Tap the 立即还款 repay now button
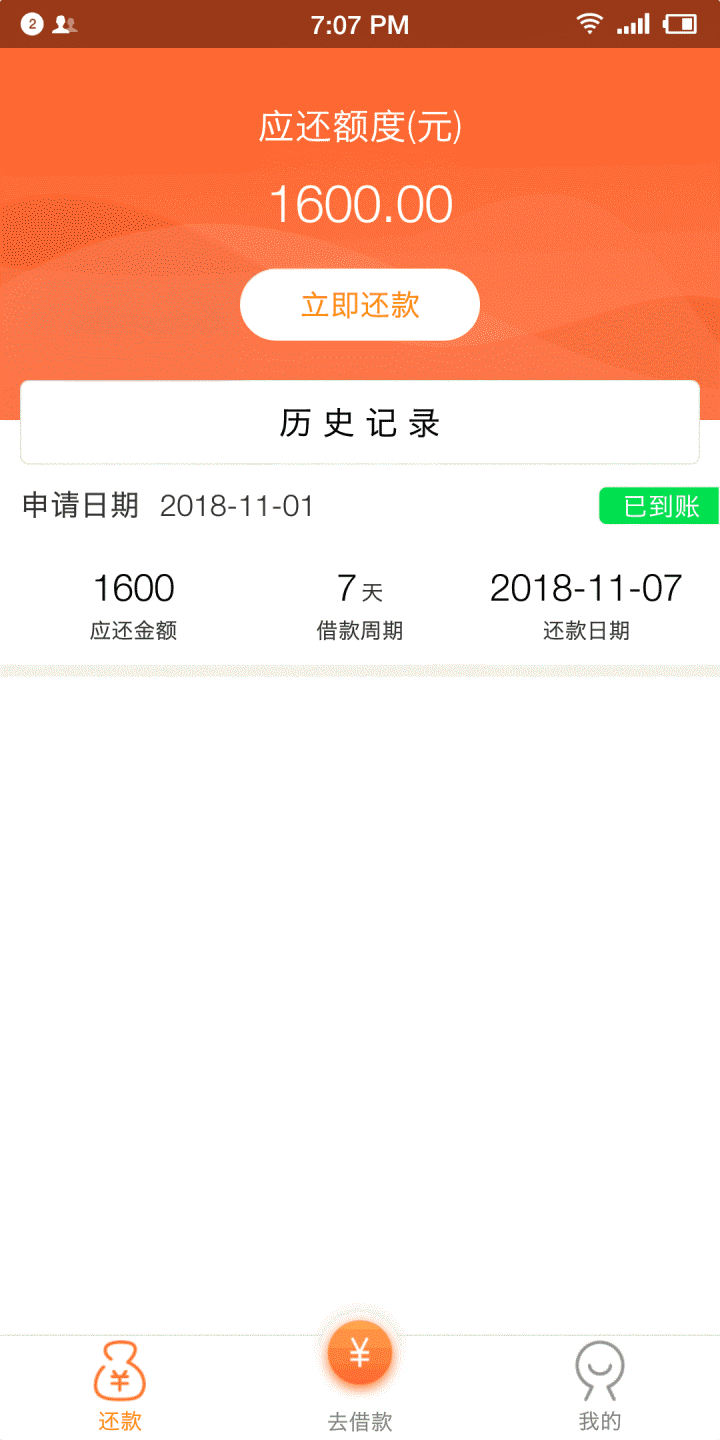The image size is (720, 1440). (x=360, y=305)
